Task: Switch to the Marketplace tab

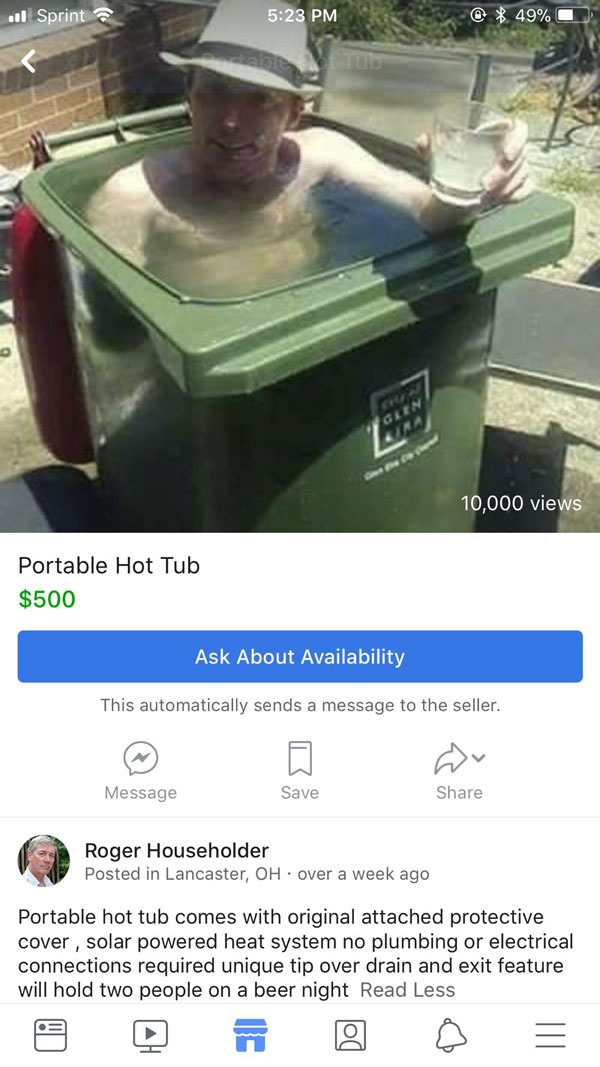Action: (250, 1035)
